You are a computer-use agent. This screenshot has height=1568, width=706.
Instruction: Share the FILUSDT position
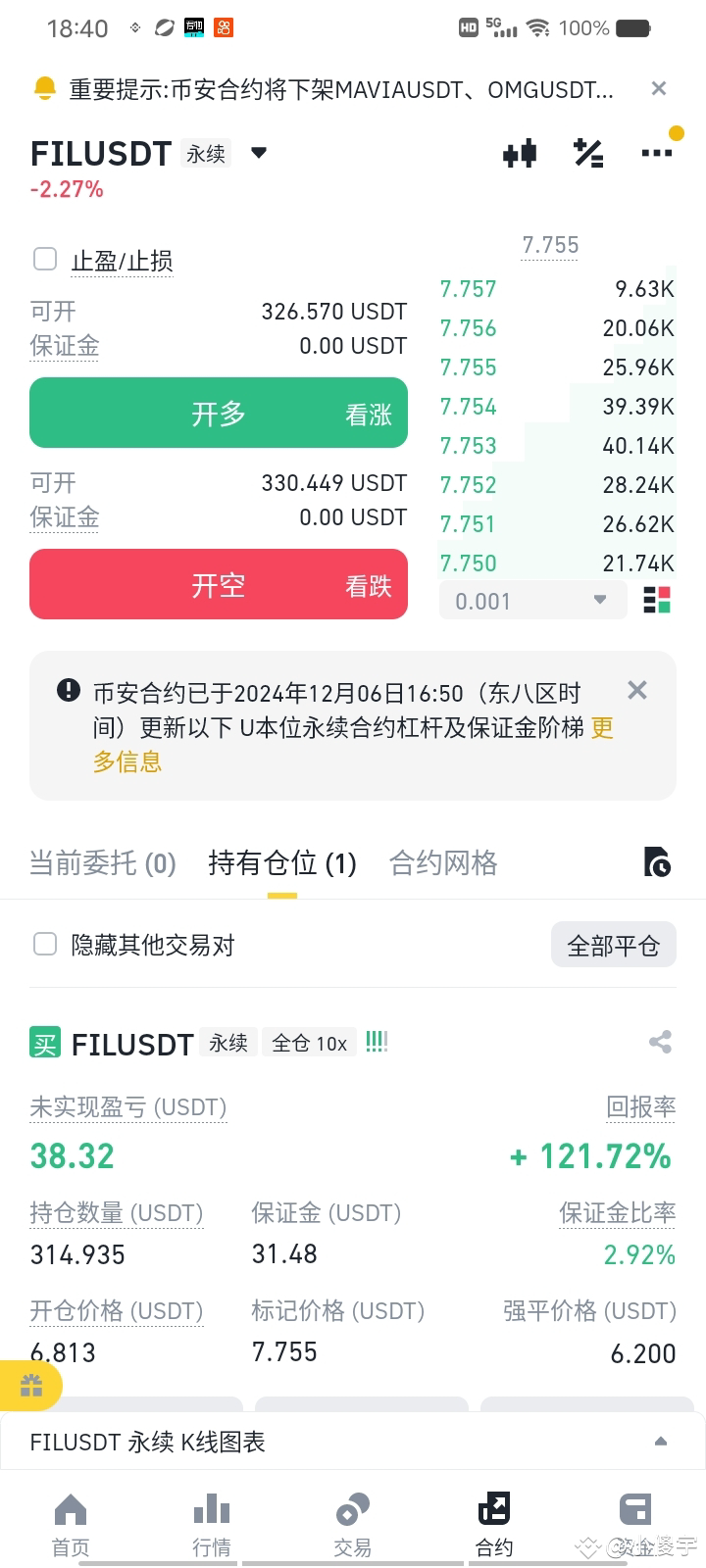[x=660, y=1043]
